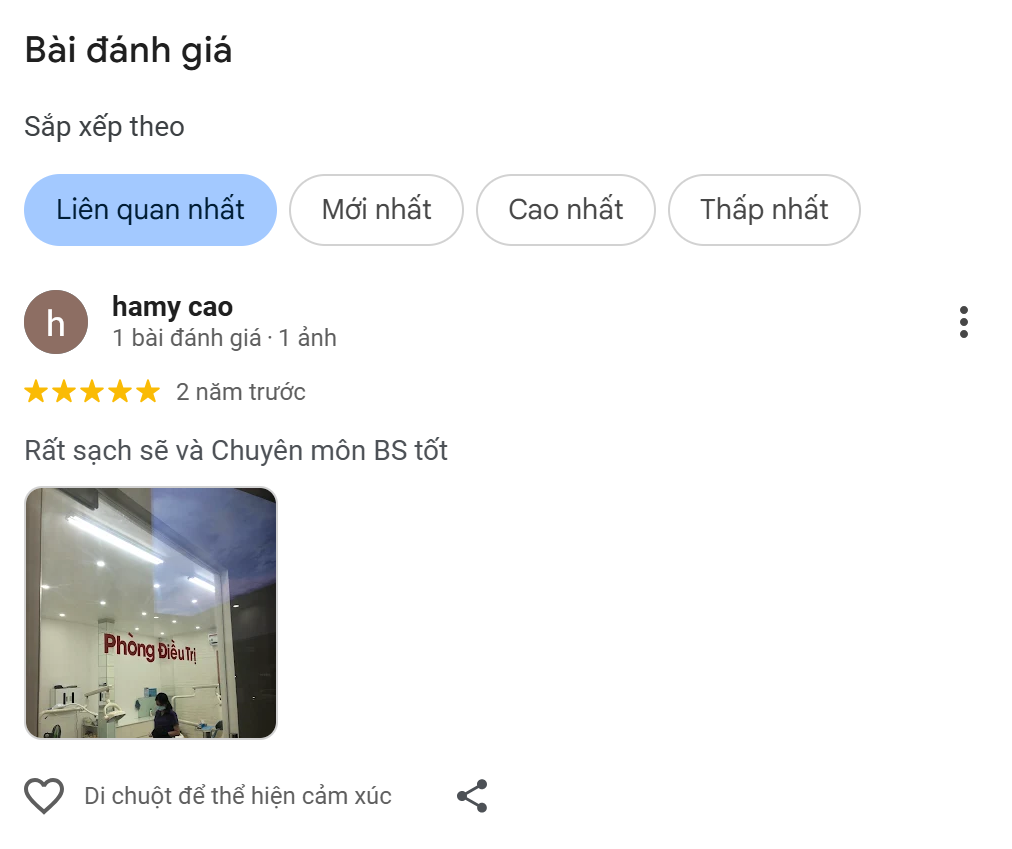Sort reviews by Thấp nhất
Screen dimensions: 1012x849
[764, 210]
